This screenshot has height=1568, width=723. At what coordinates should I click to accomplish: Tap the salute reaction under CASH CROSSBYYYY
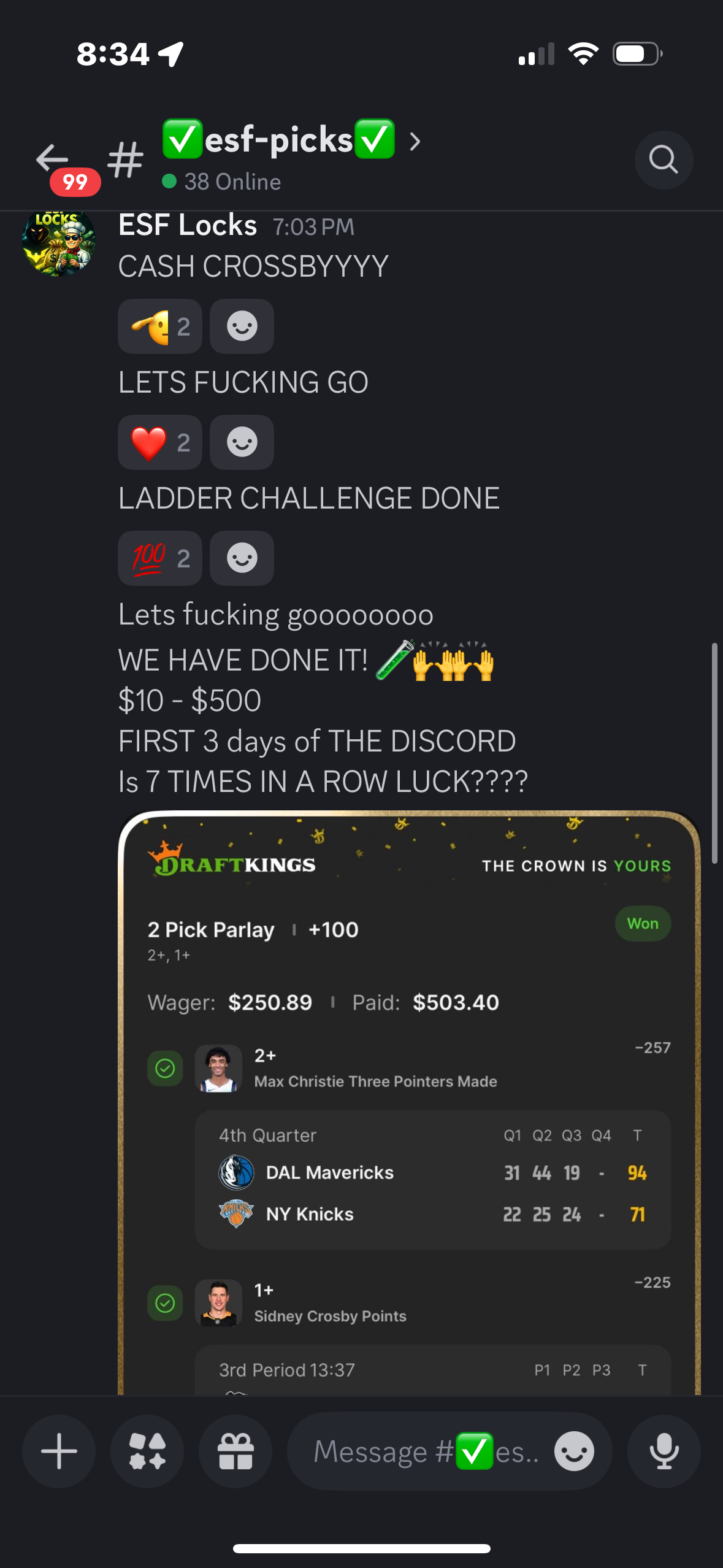(x=160, y=326)
